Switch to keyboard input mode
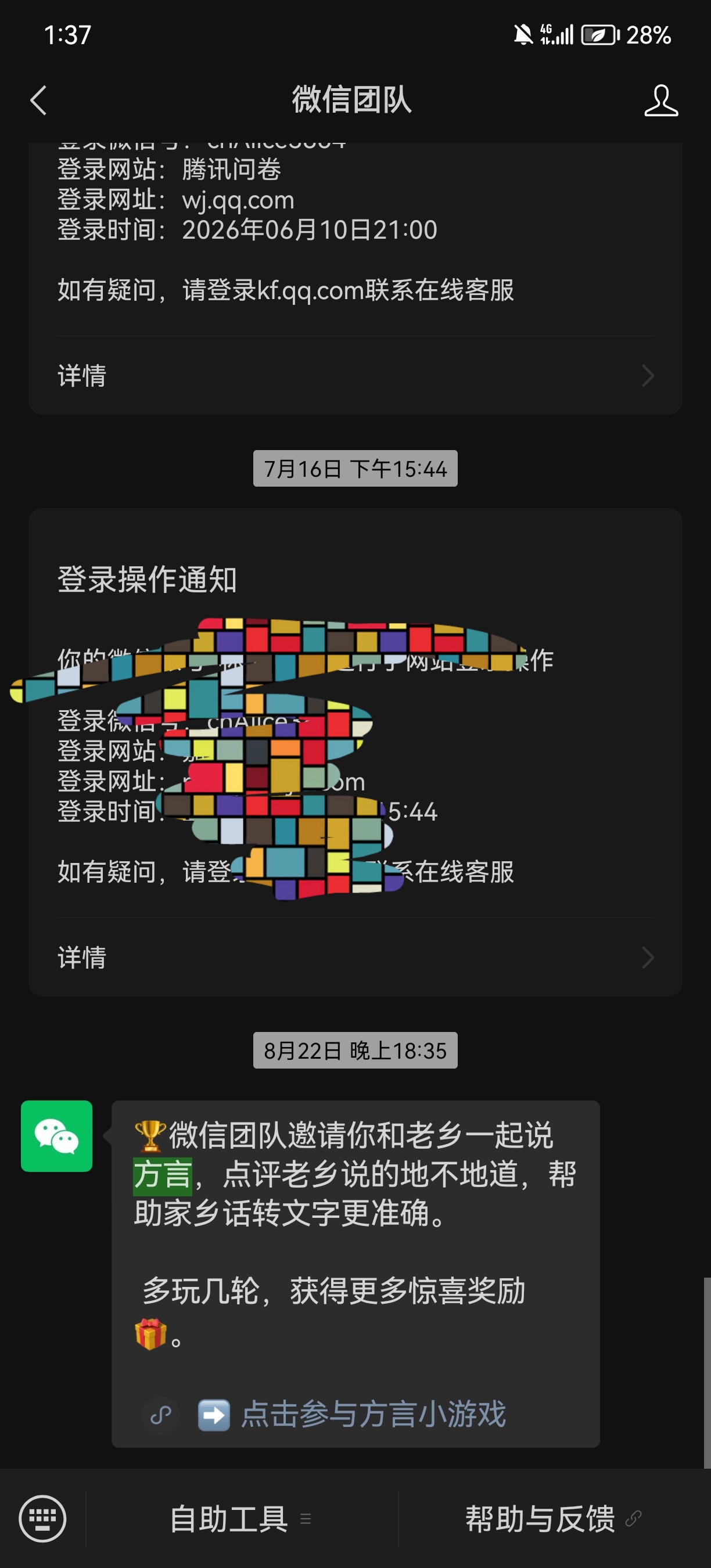This screenshot has height=1568, width=711. pos(42,1518)
